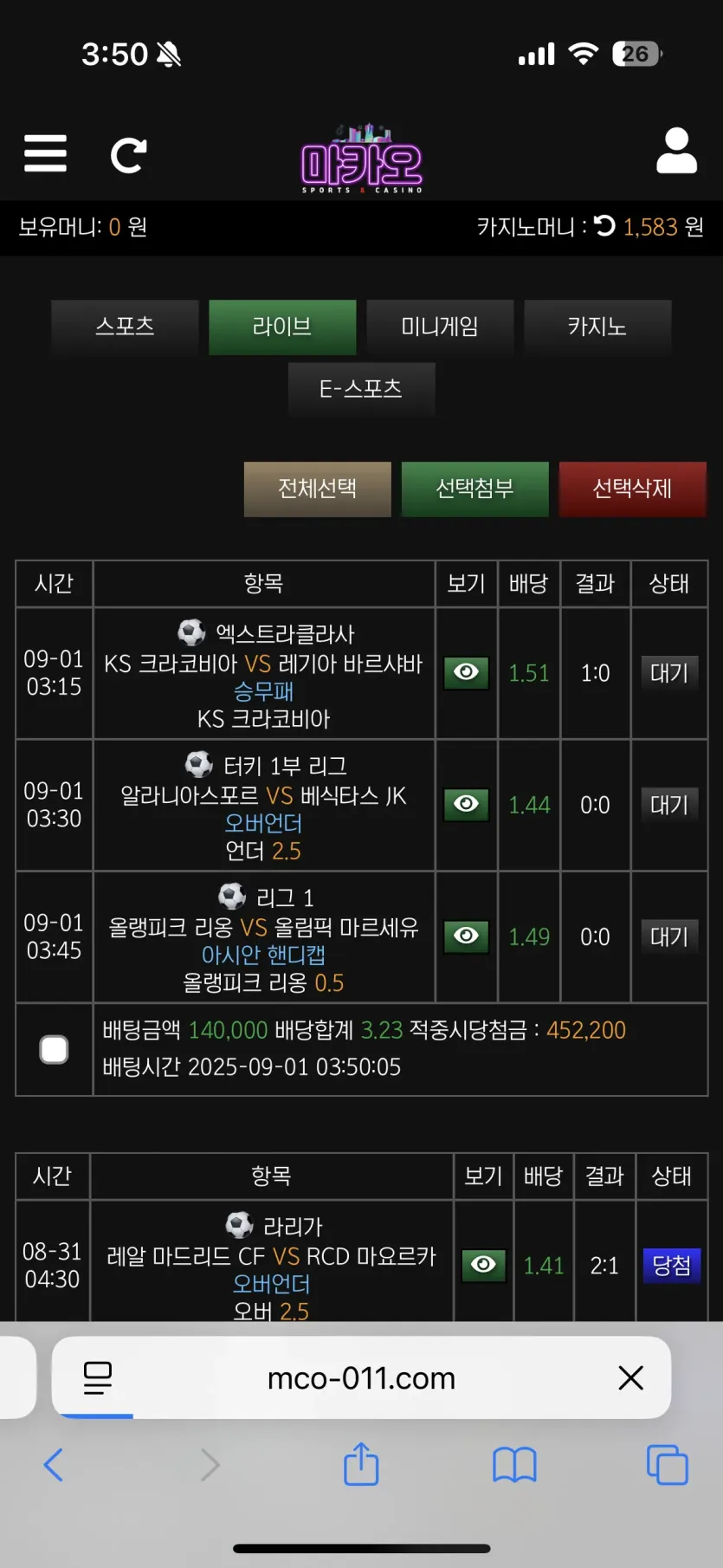Tap the refresh icon in header
The image size is (723, 1568).
tap(129, 155)
